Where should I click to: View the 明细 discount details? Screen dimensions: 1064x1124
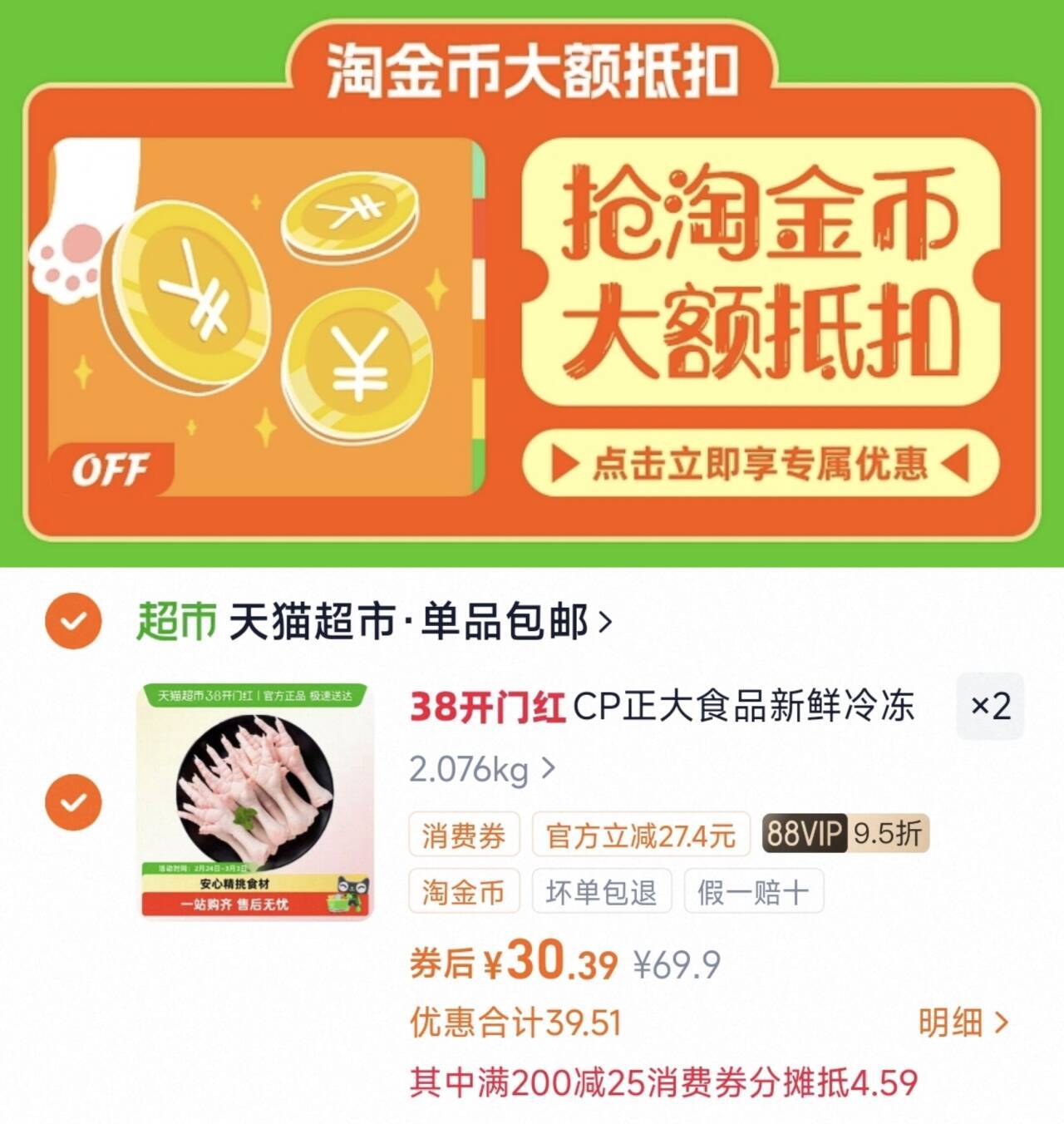click(963, 1023)
